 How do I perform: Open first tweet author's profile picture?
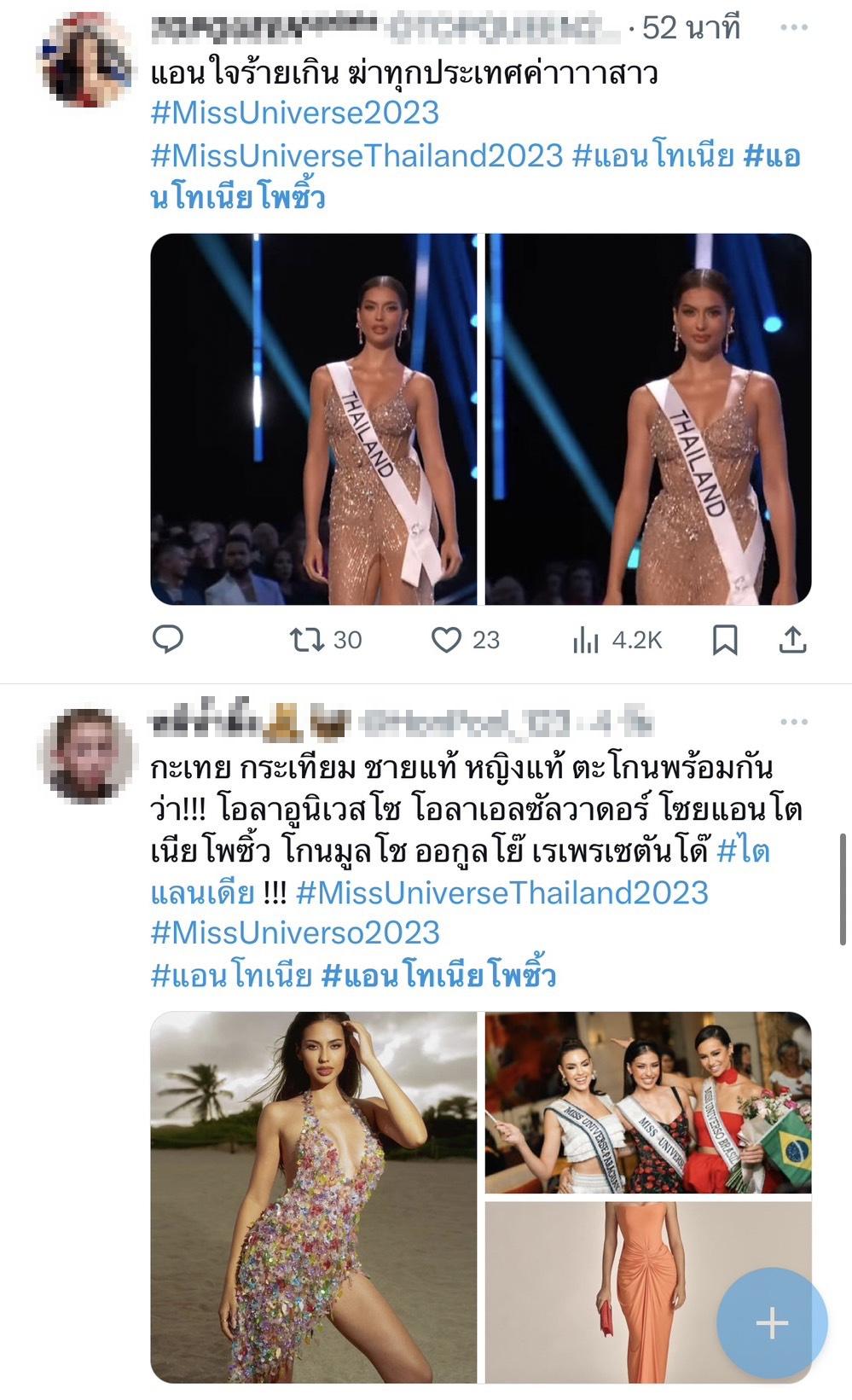[85, 60]
